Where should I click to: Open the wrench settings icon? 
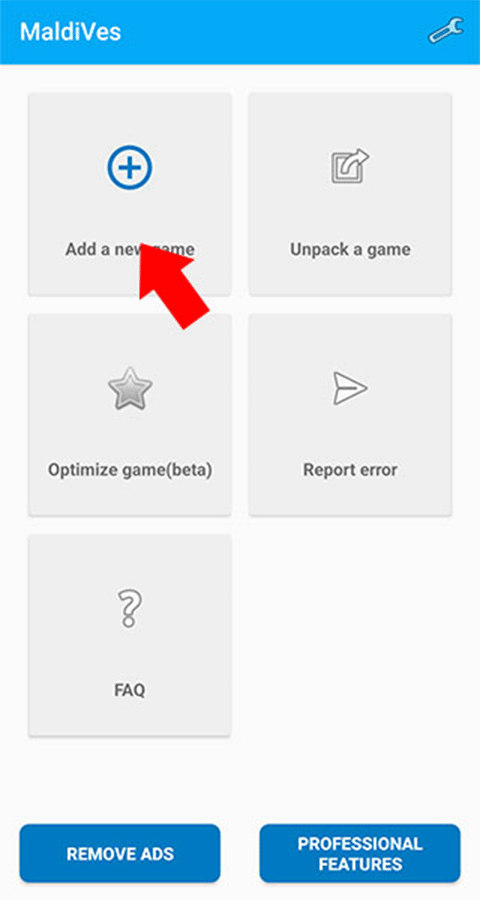point(446,30)
